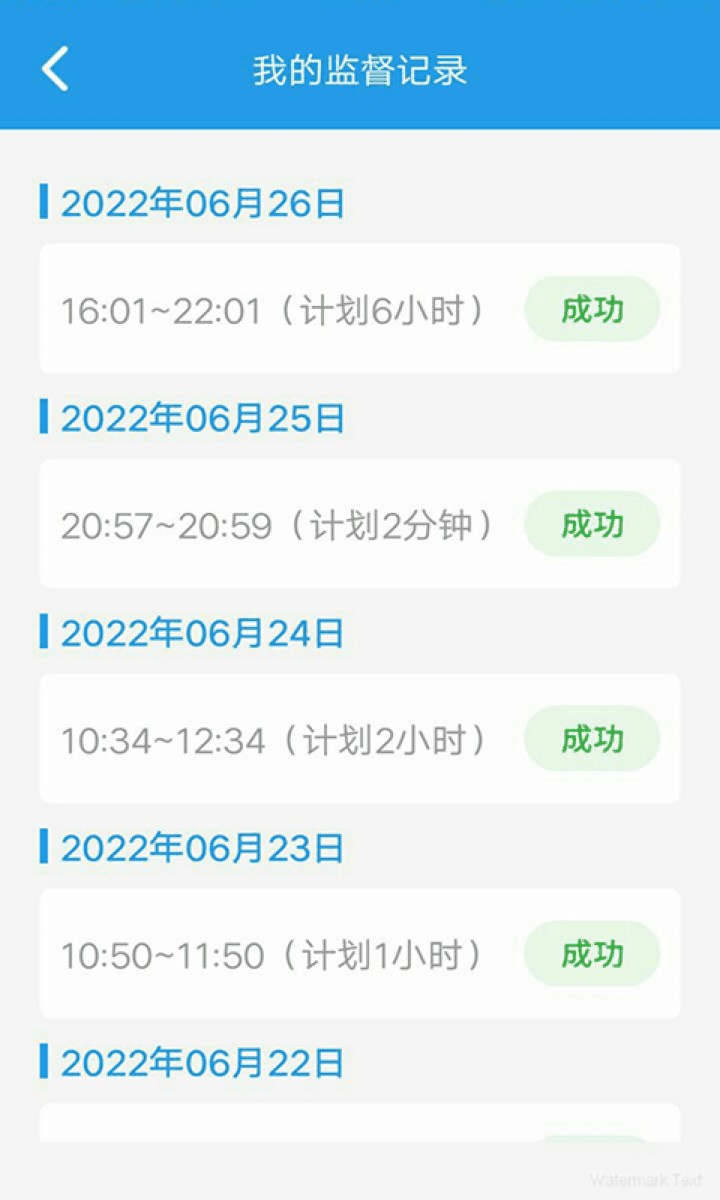The width and height of the screenshot is (720, 1200).
Task: Tap the 成功 badge for the 10:34 record
Action: point(591,739)
